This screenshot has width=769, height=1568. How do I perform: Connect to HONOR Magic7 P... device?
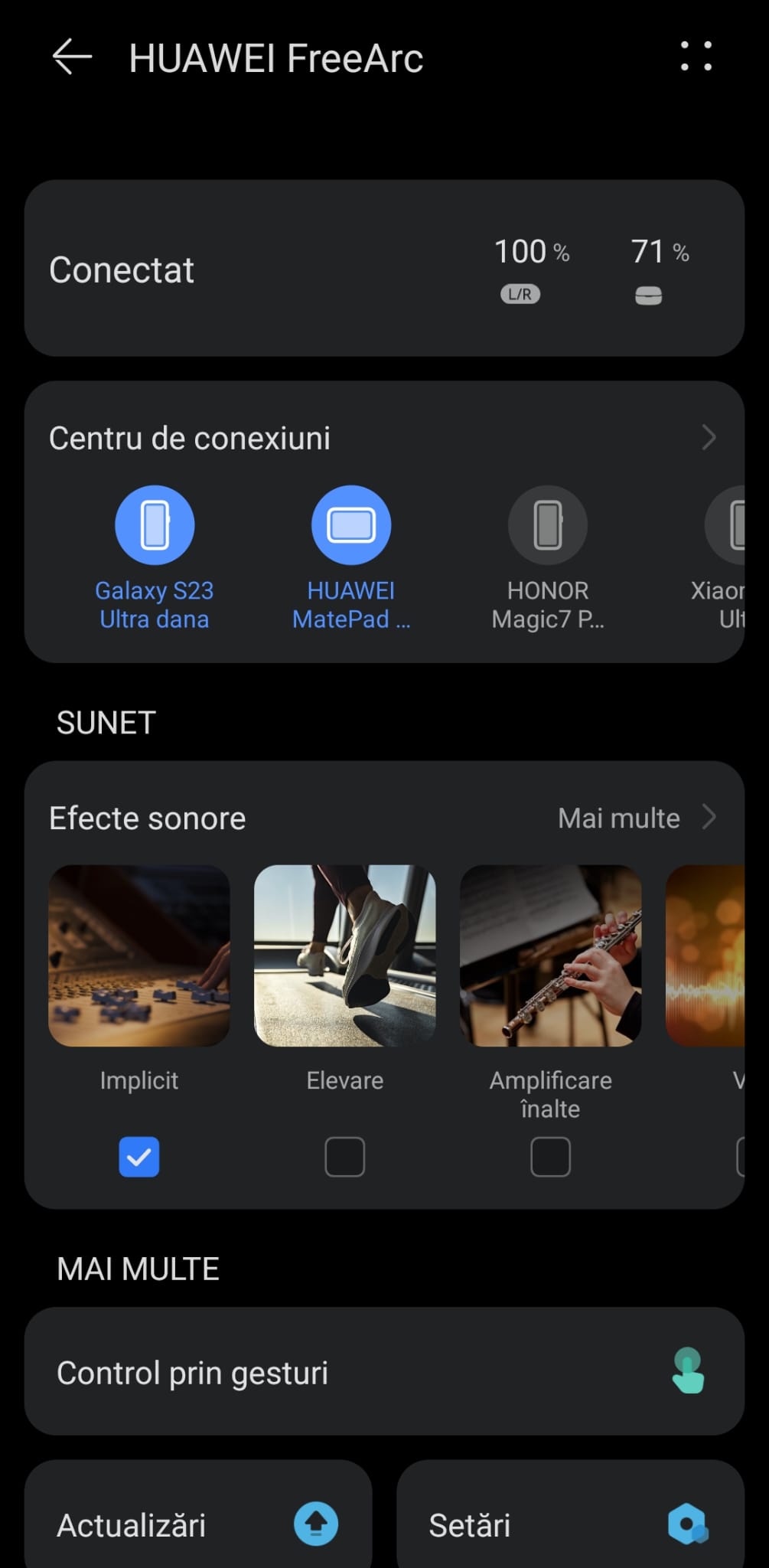pos(548,525)
